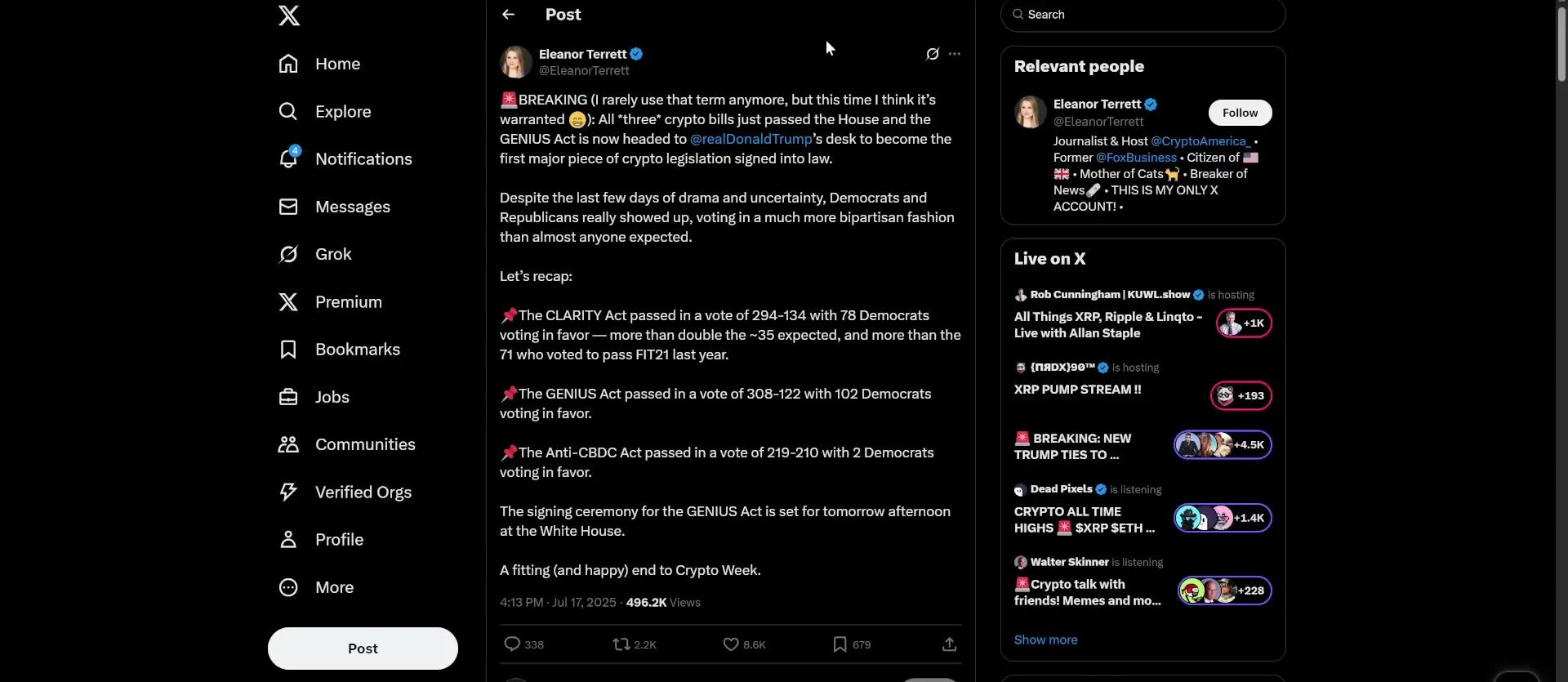Screen dimensions: 1568x682
Task: Open Bookmarks in the sidebar
Action: coord(357,350)
